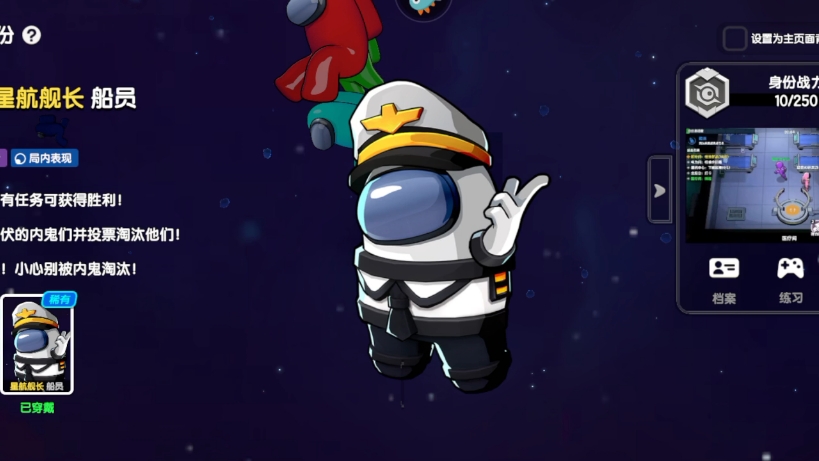Screen dimensions: 819x461
Task: Check the set as homepage checkbox
Action: pos(735,39)
